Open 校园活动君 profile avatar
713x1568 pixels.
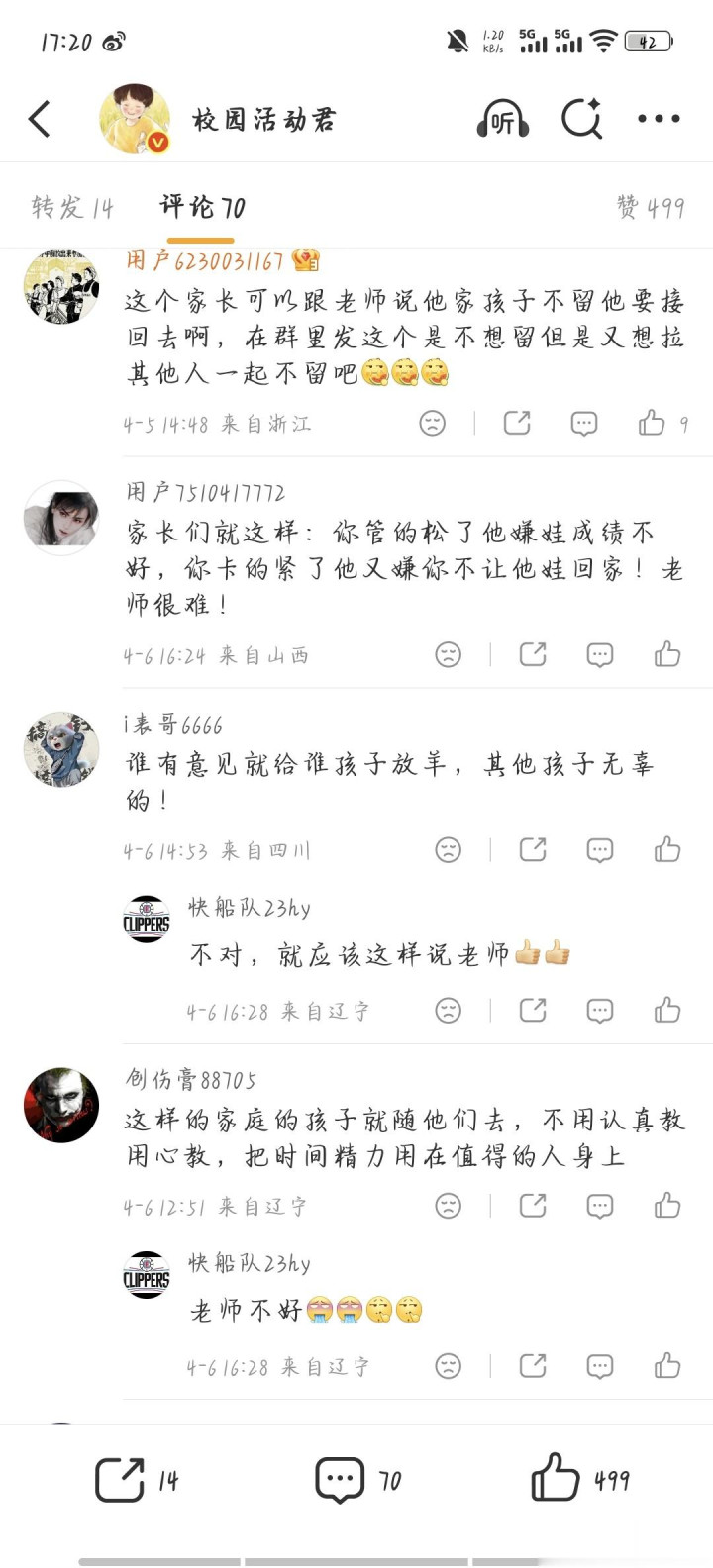click(135, 120)
